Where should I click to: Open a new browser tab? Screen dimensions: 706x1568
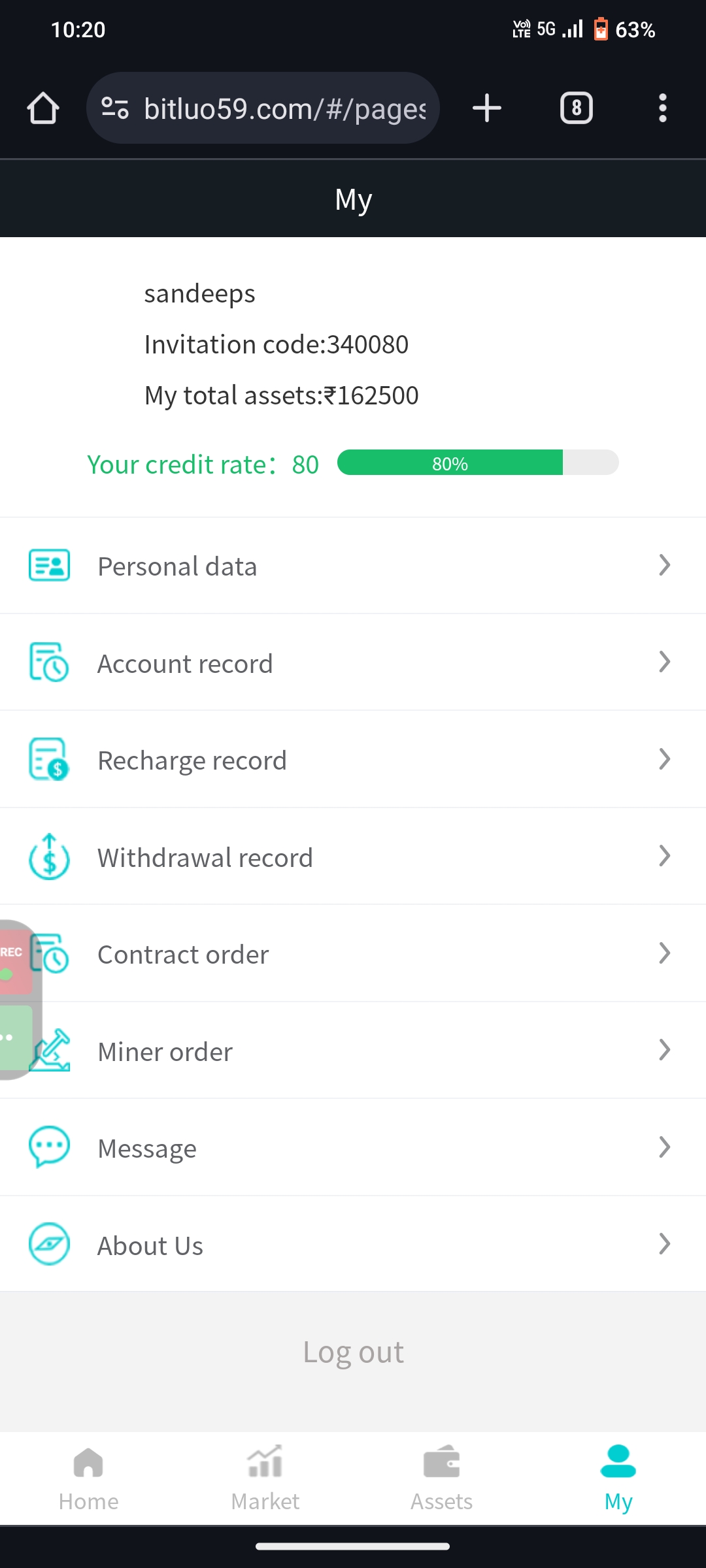click(x=487, y=108)
